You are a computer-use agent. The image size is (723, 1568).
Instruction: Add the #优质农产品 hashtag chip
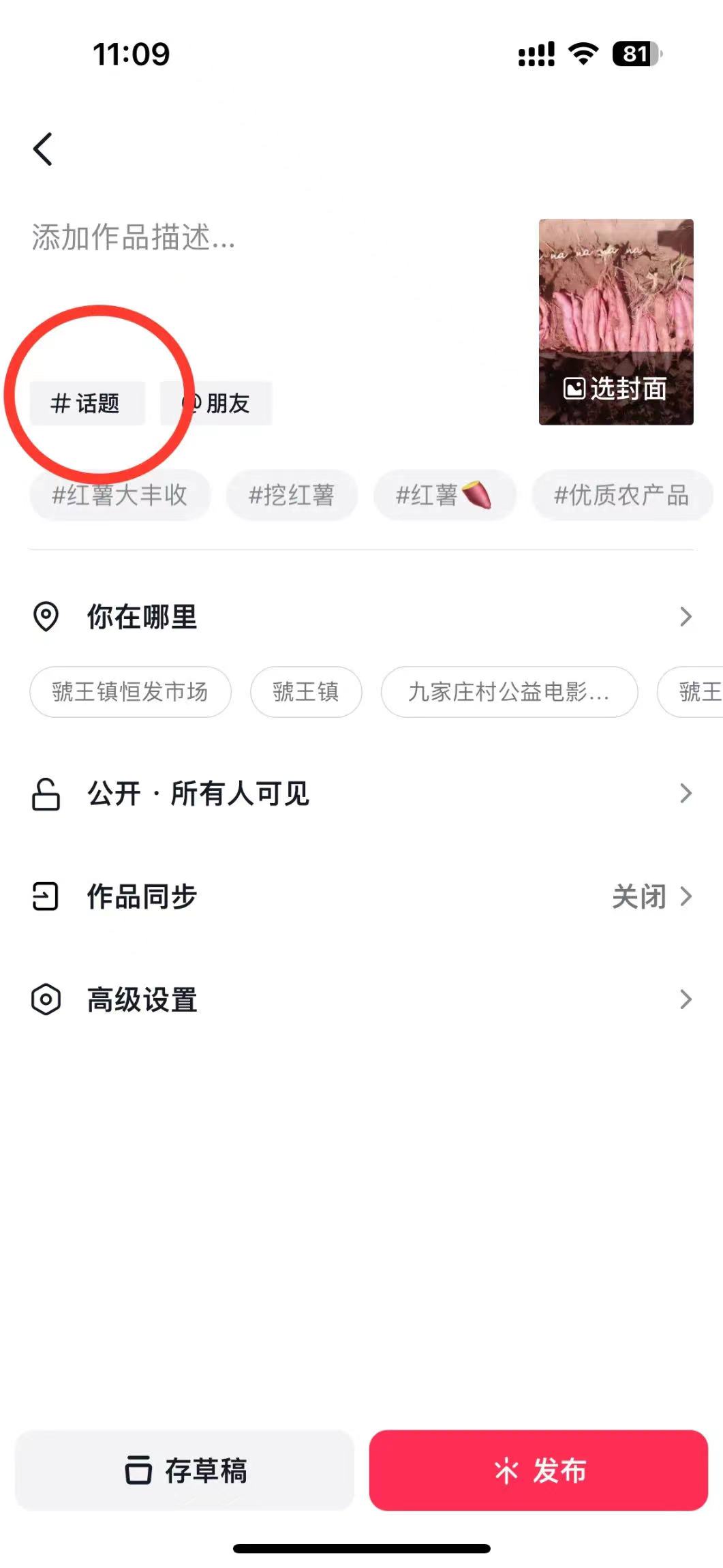(622, 495)
